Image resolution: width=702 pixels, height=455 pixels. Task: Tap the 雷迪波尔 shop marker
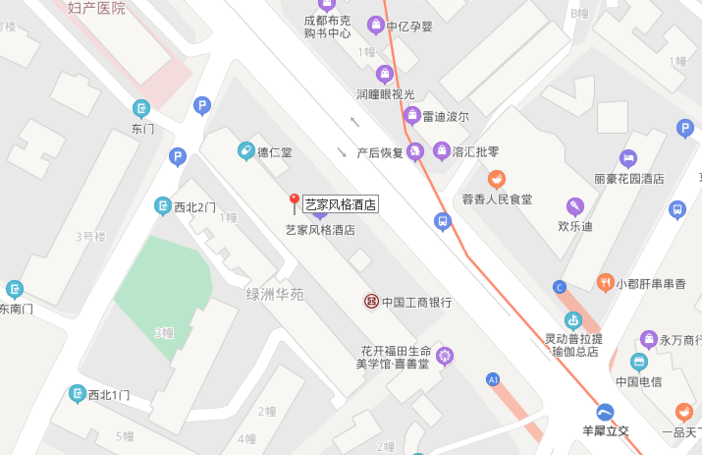pyautogui.click(x=412, y=116)
